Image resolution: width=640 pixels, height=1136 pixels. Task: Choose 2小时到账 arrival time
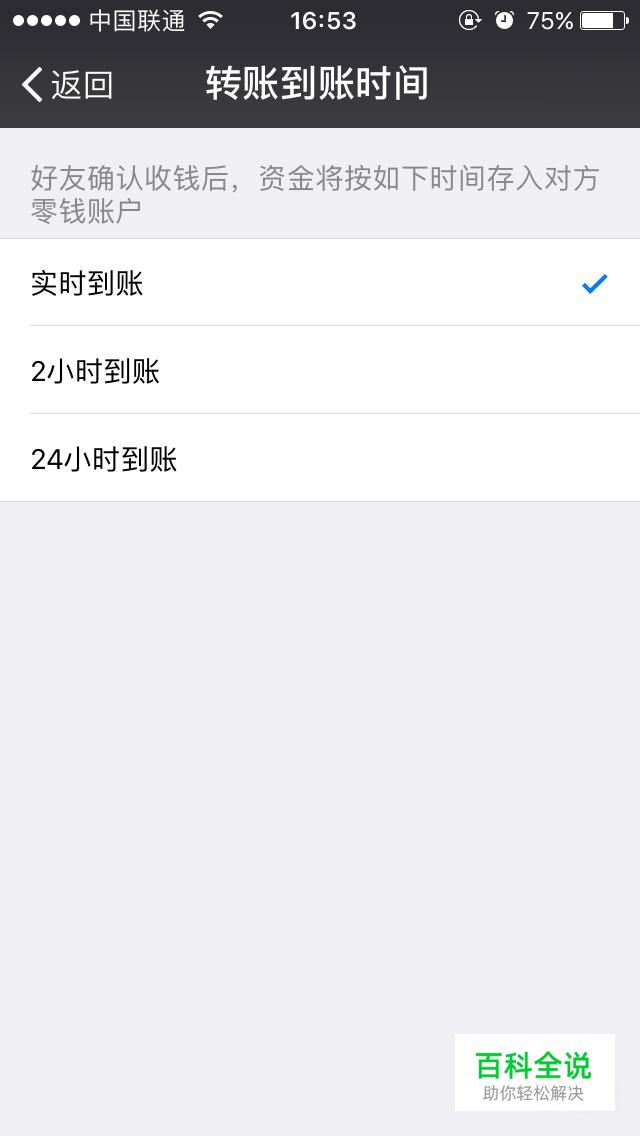point(320,370)
